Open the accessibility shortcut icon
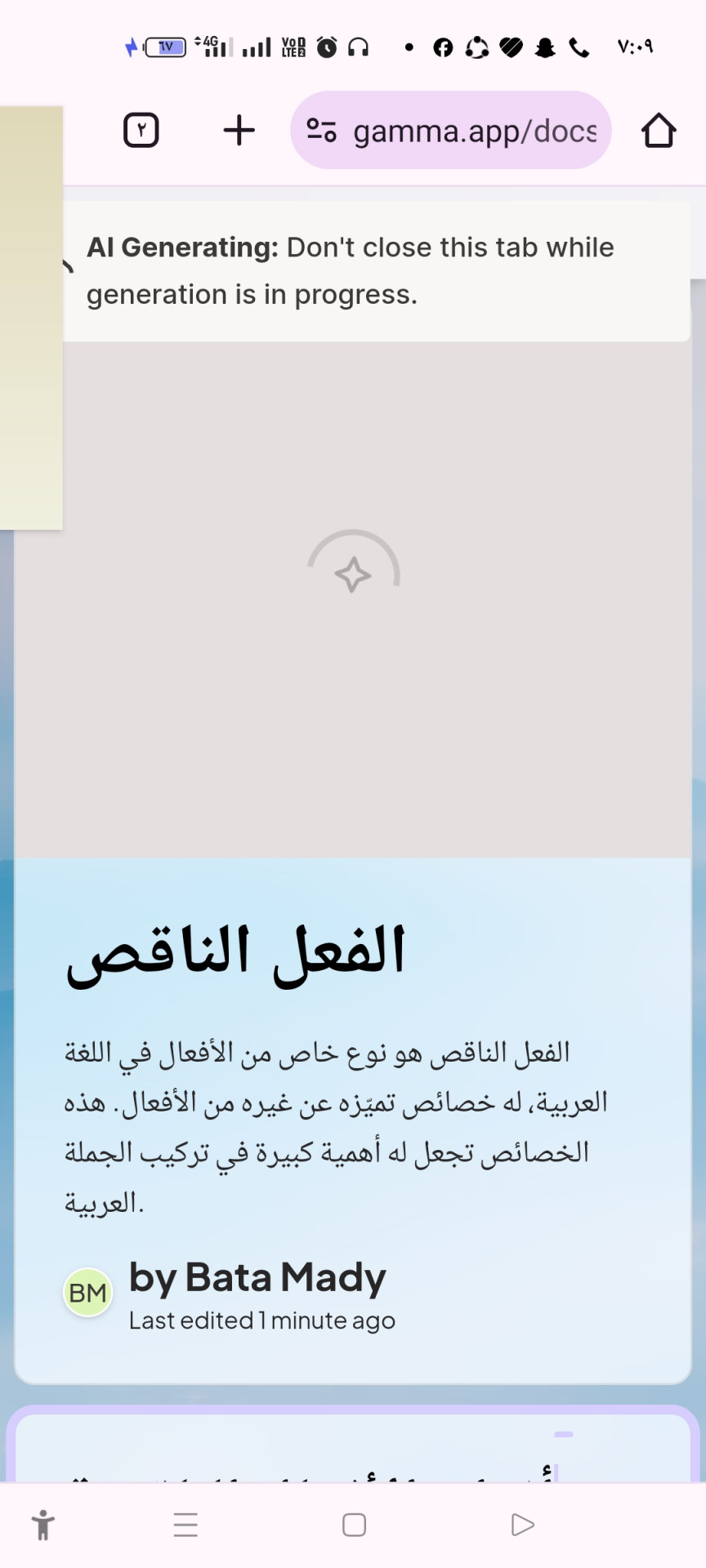Image resolution: width=706 pixels, height=1568 pixels. [x=43, y=1525]
